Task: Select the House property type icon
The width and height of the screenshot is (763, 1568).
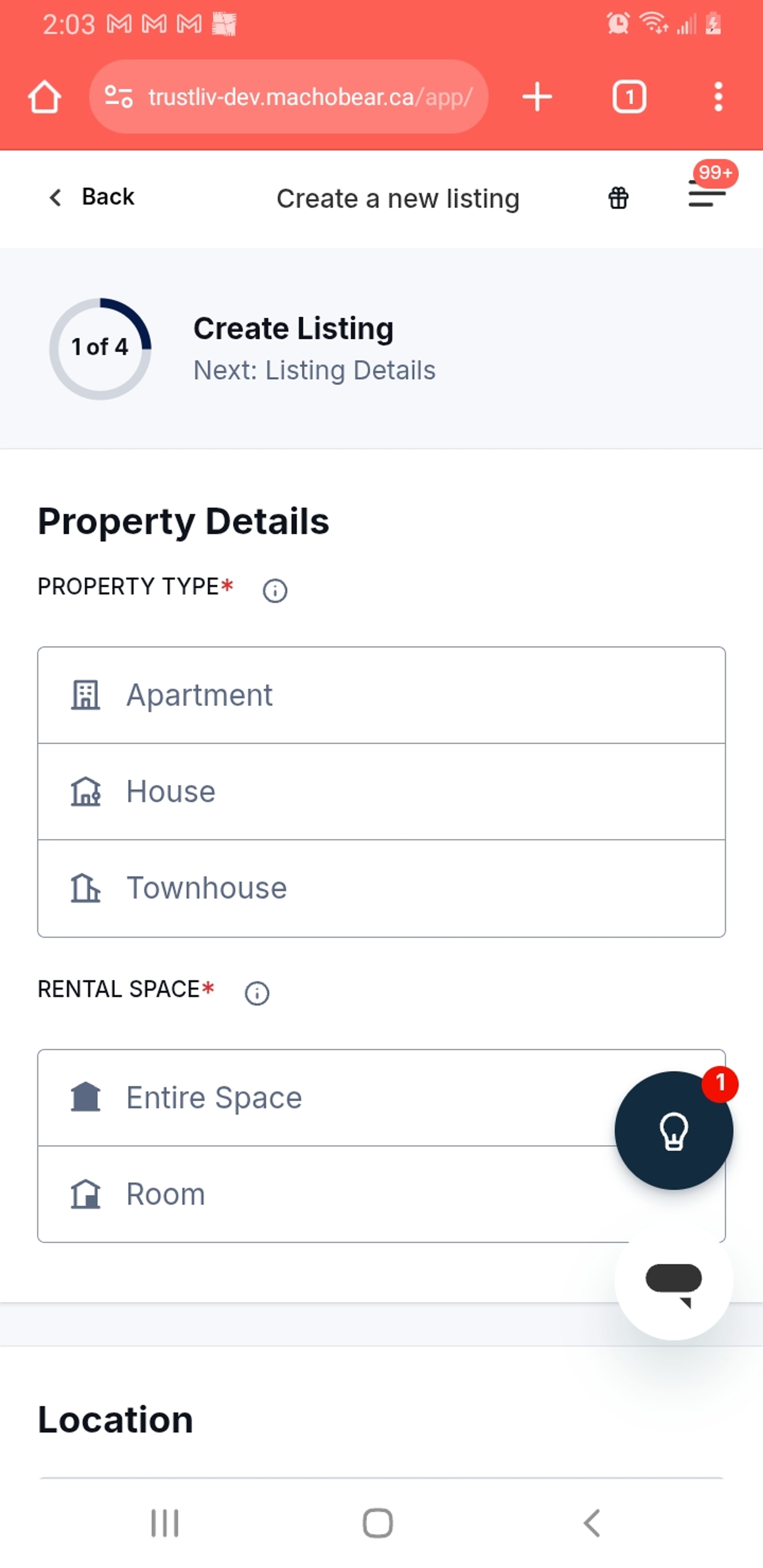Action: [85, 791]
